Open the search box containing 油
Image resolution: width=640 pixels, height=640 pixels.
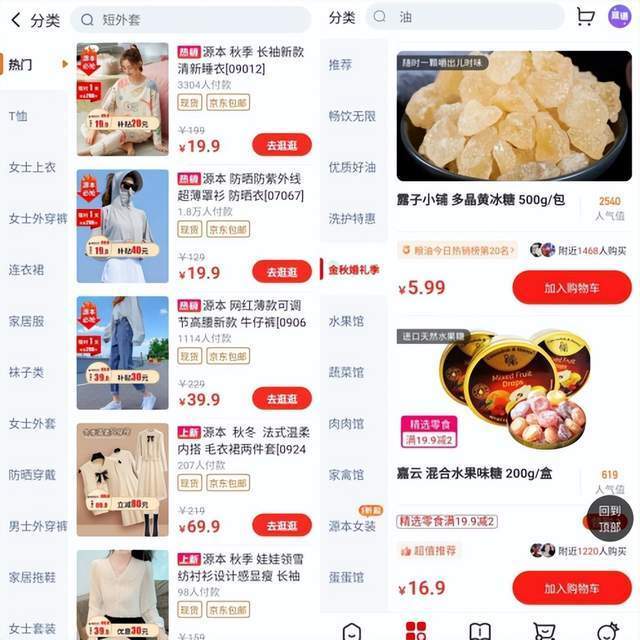tap(465, 17)
